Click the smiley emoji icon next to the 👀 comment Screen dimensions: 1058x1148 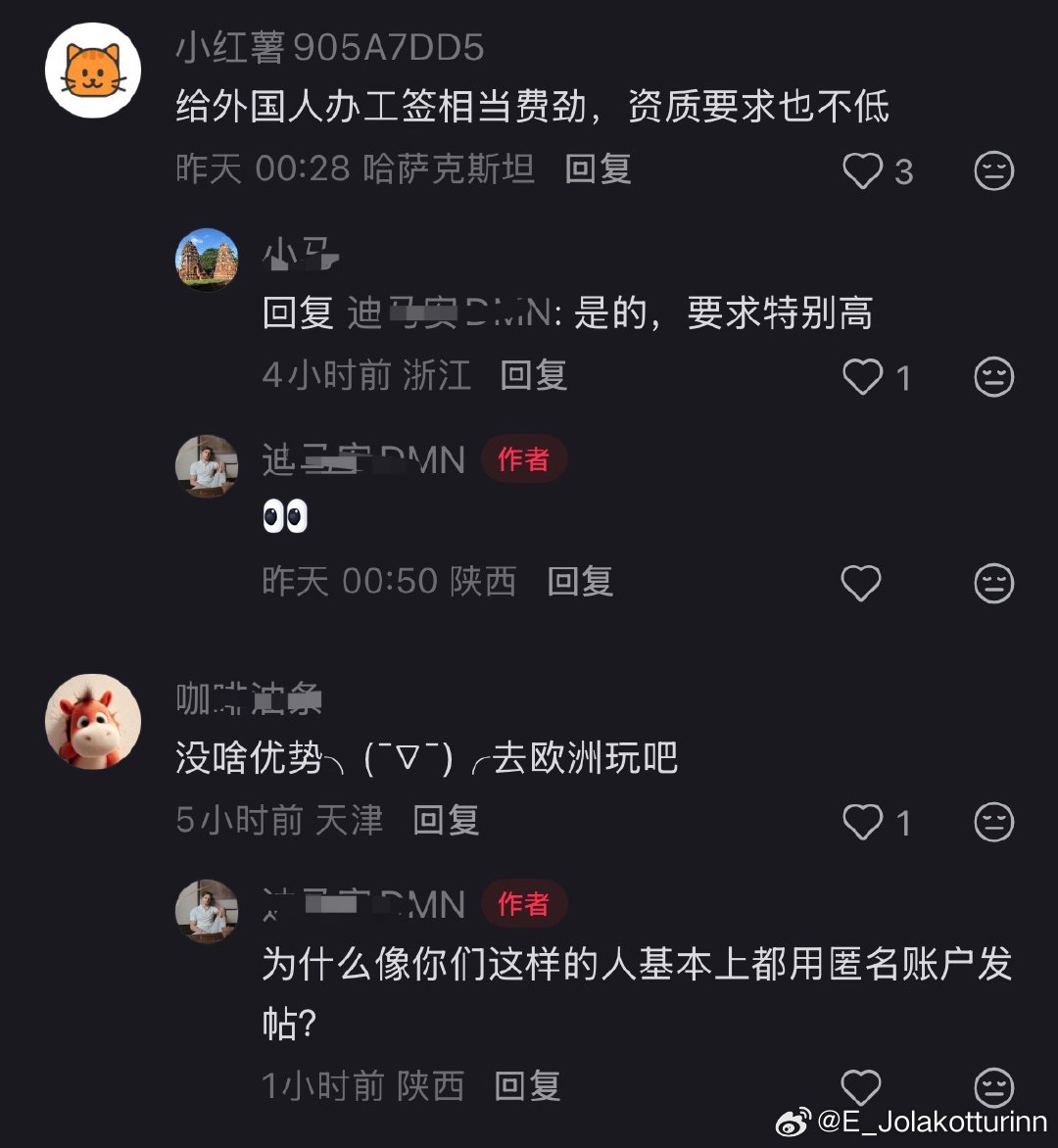click(996, 583)
